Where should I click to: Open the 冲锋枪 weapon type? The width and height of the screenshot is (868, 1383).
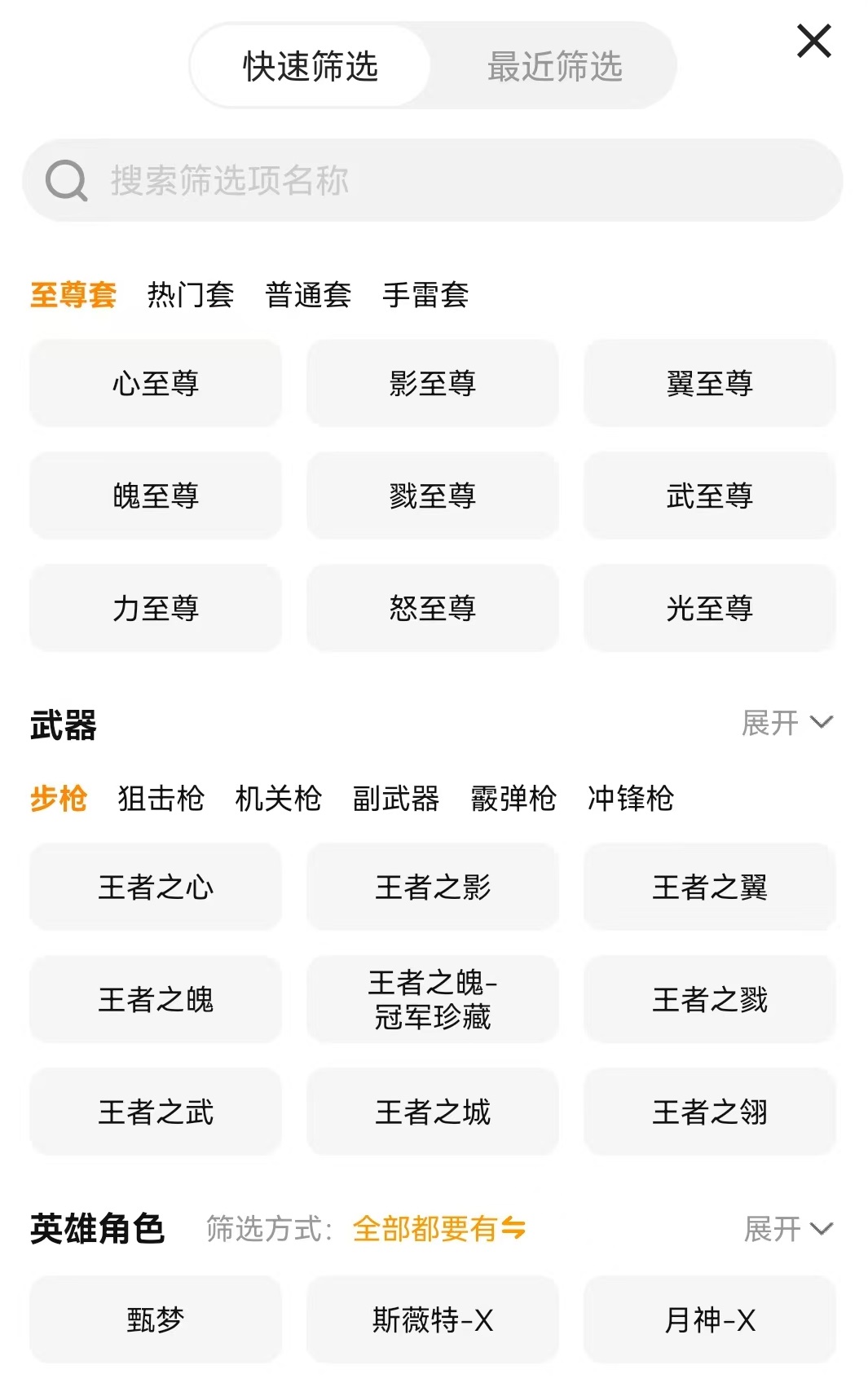tap(630, 799)
